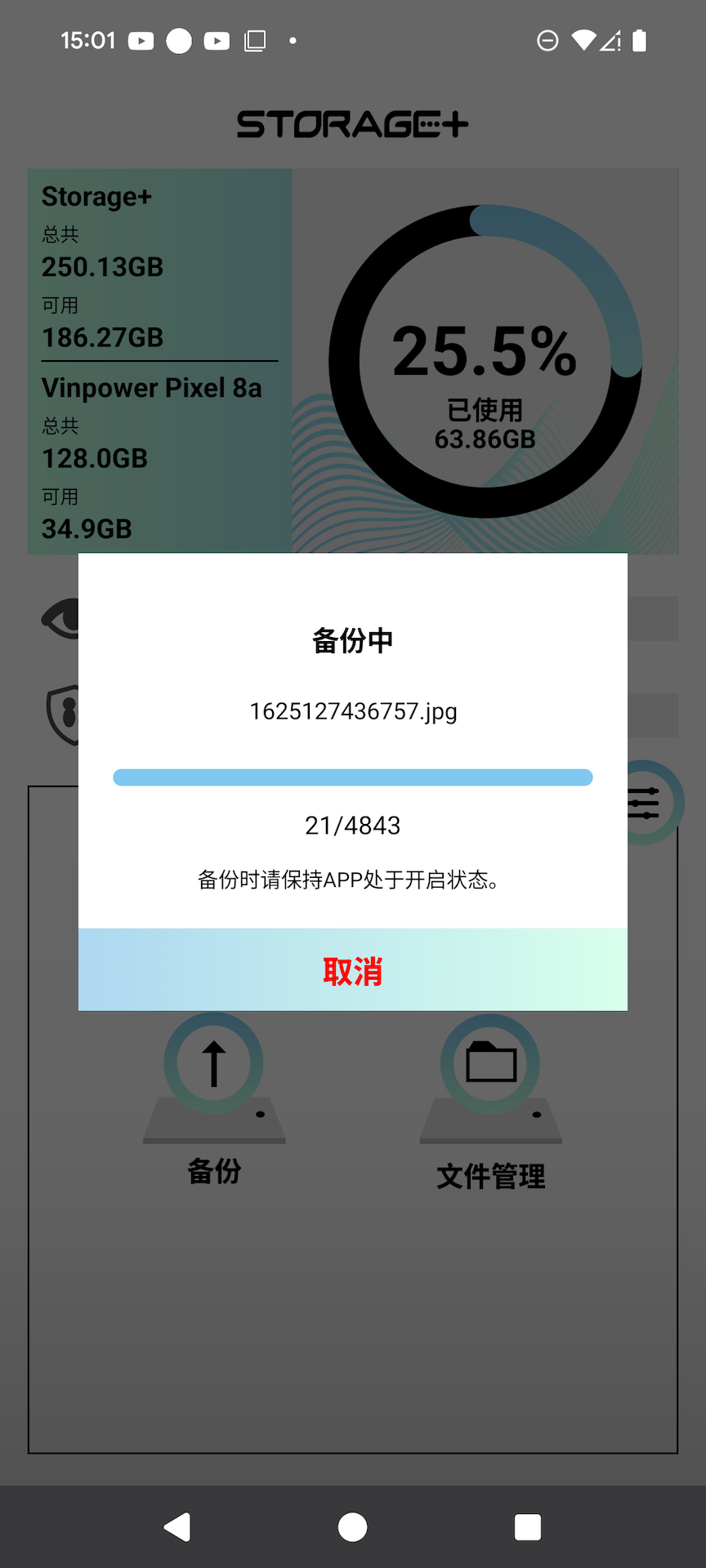Tap the STORAGE+ logo at the top
This screenshot has width=706, height=1568.
point(352,123)
